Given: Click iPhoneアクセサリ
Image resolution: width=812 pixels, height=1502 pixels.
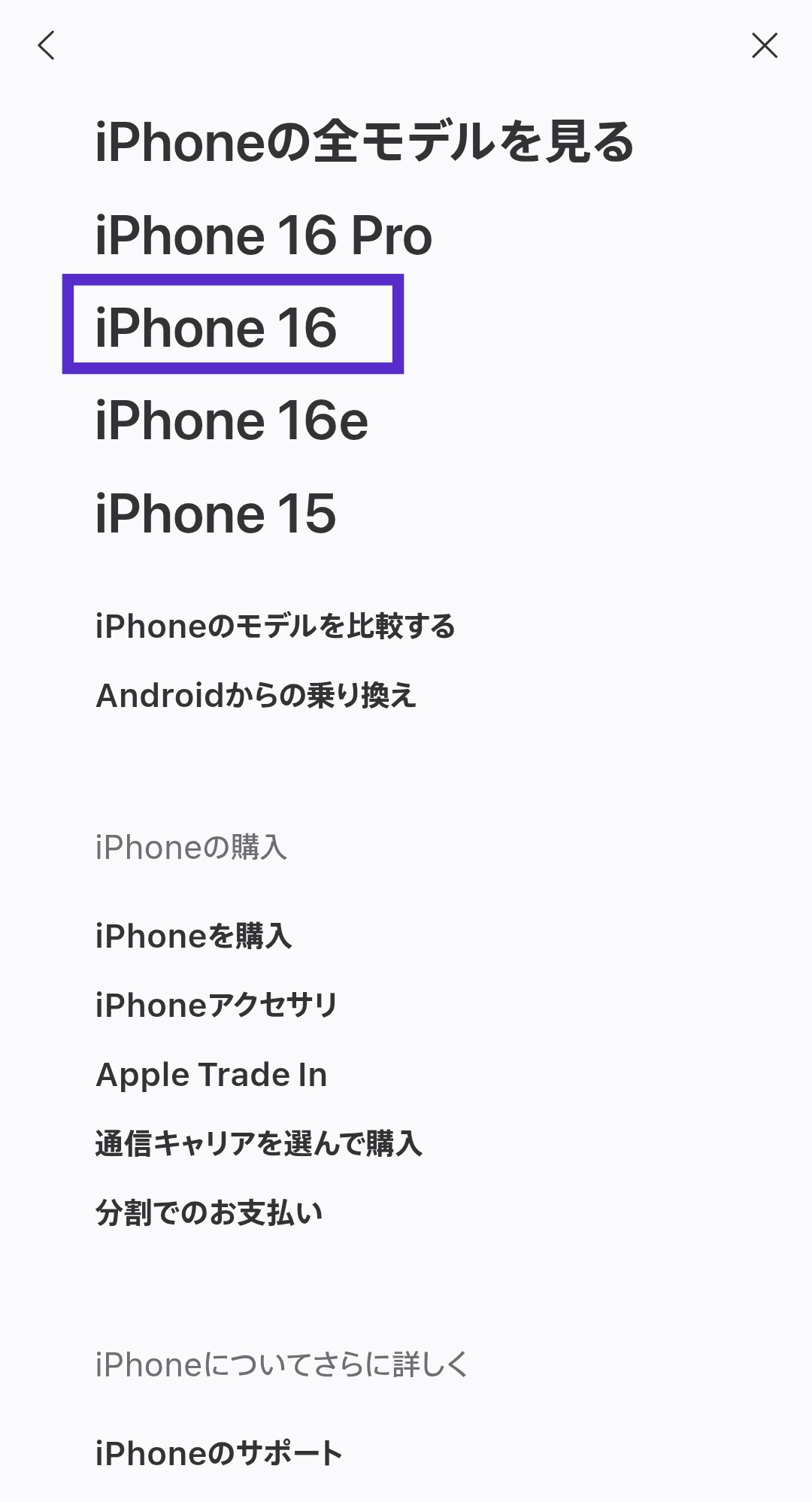Looking at the screenshot, I should (x=217, y=1003).
